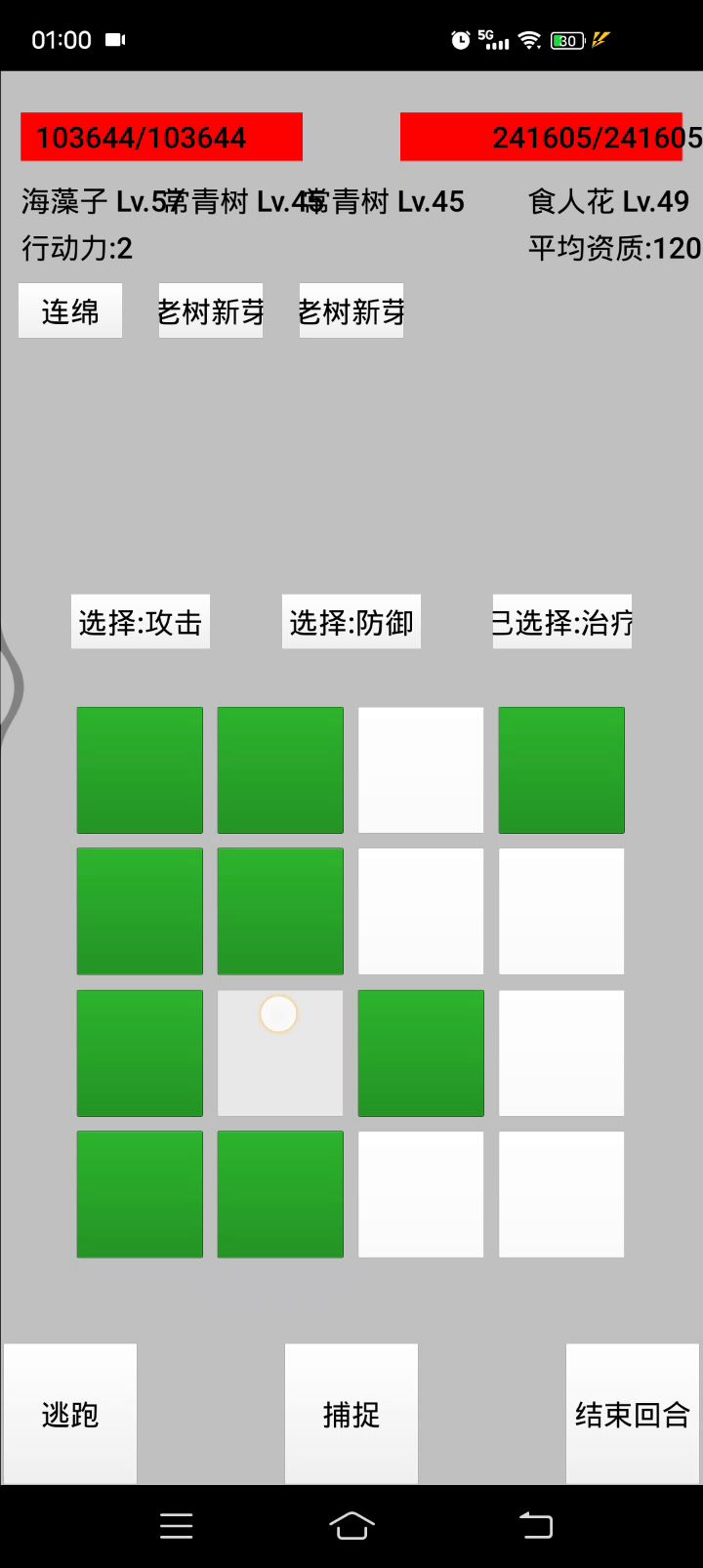The image size is (703, 1568).
Task: Return to the home screen
Action: click(351, 1525)
